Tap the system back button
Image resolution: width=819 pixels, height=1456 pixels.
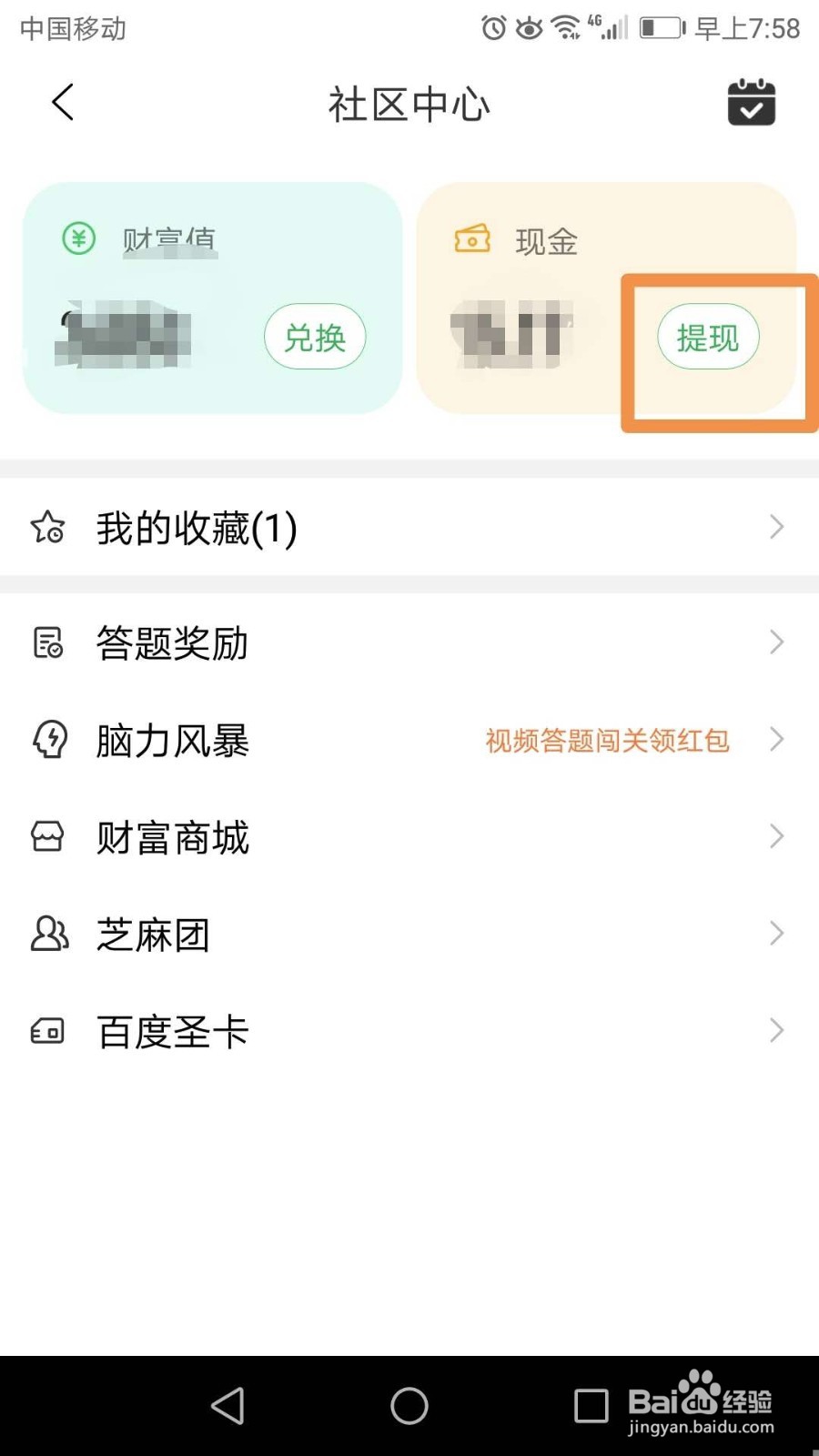point(227,1406)
